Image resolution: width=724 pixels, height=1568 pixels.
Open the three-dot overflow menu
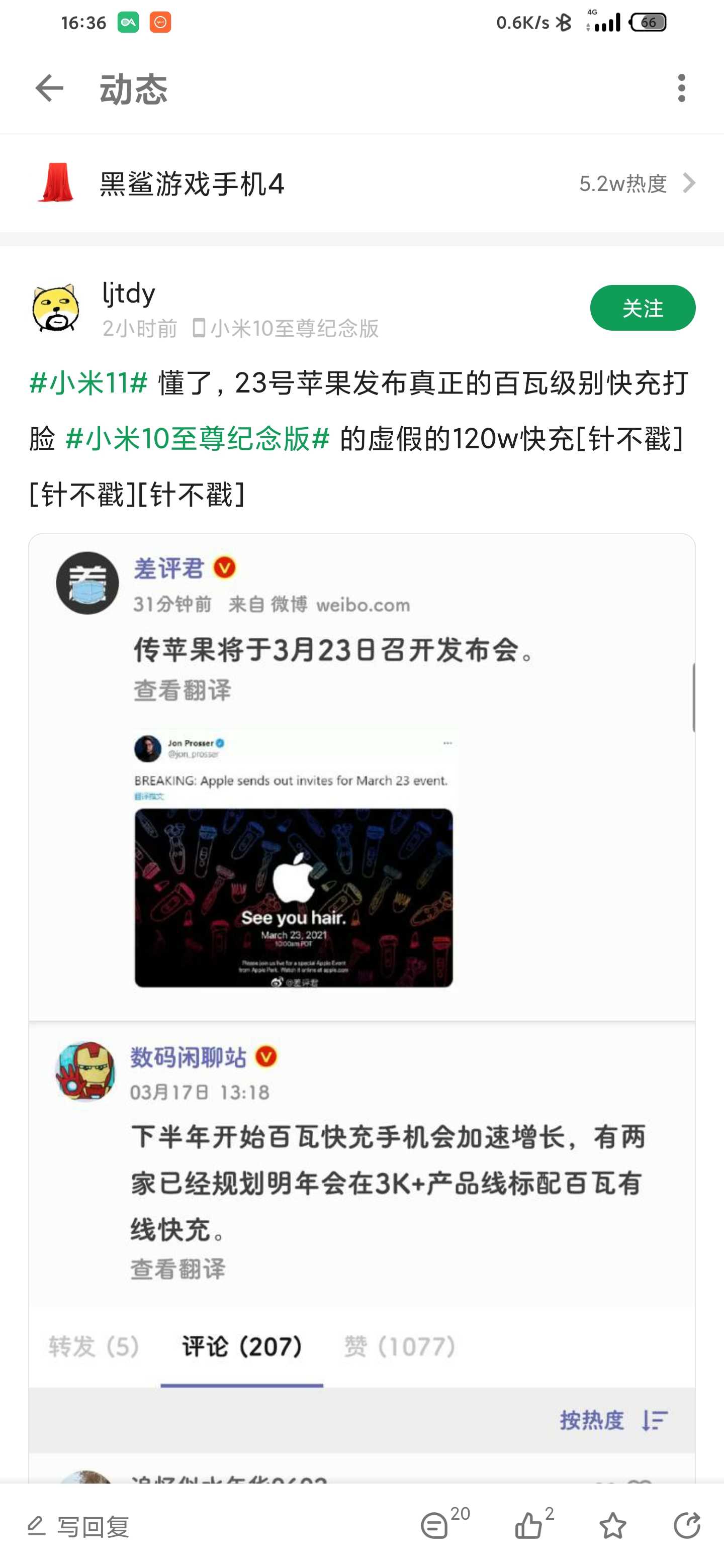click(x=681, y=88)
